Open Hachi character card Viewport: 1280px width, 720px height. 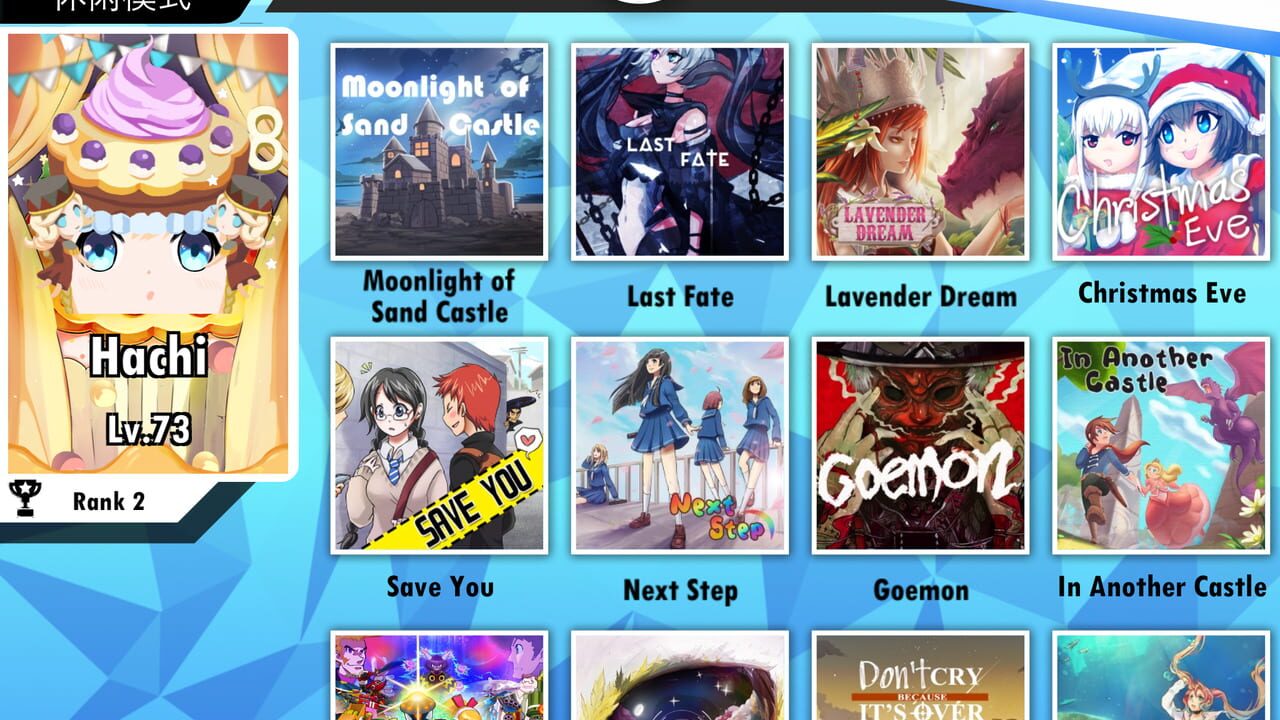click(149, 255)
